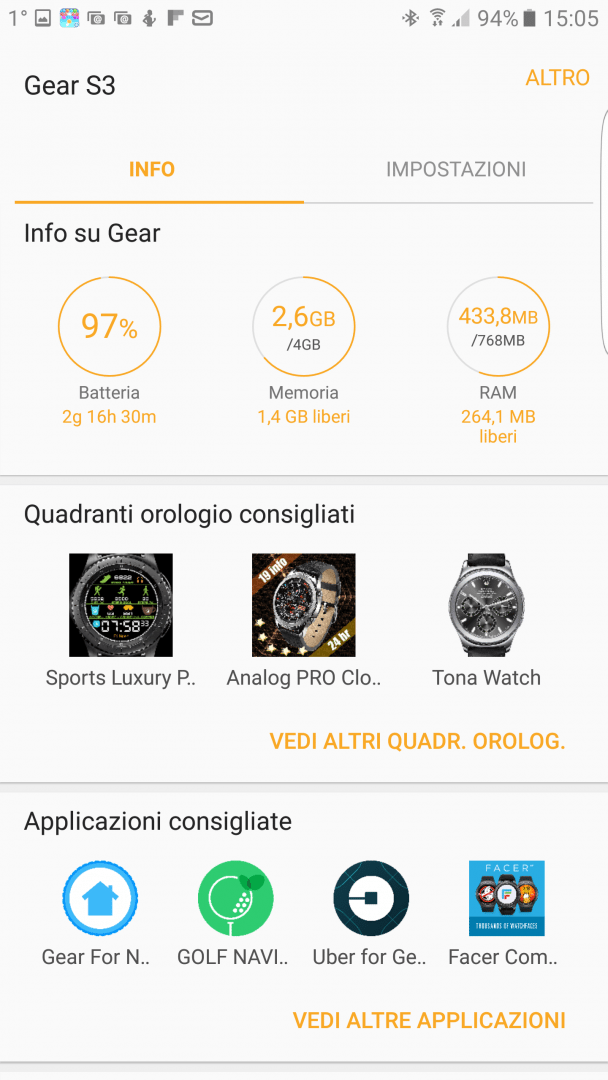Check RAM usage details
The width and height of the screenshot is (608, 1080).
pyautogui.click(x=498, y=327)
